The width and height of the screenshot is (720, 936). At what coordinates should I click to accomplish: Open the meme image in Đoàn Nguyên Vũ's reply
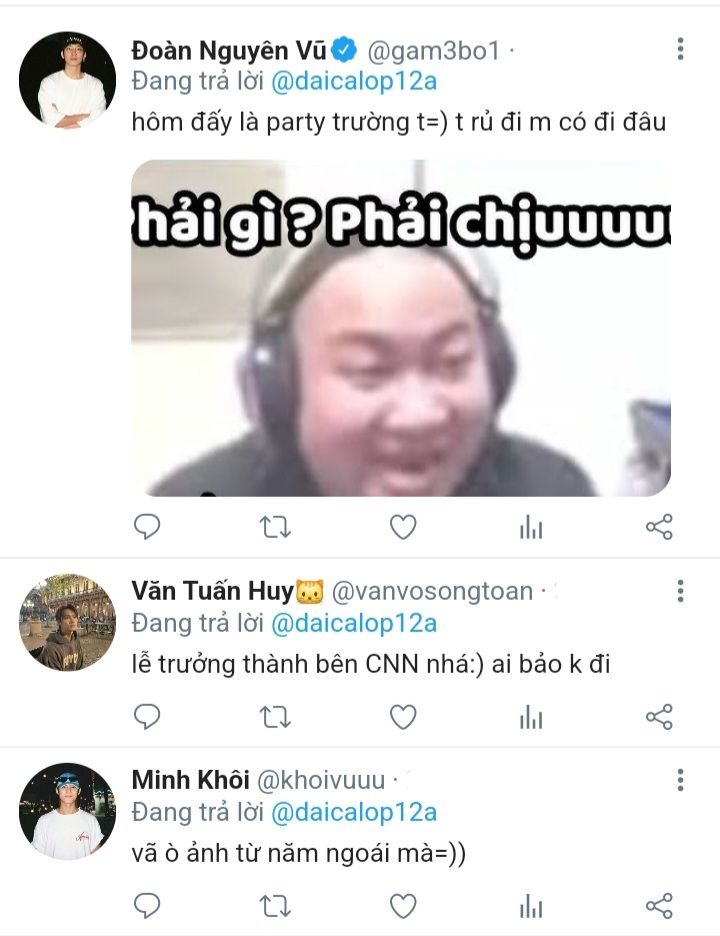point(401,328)
